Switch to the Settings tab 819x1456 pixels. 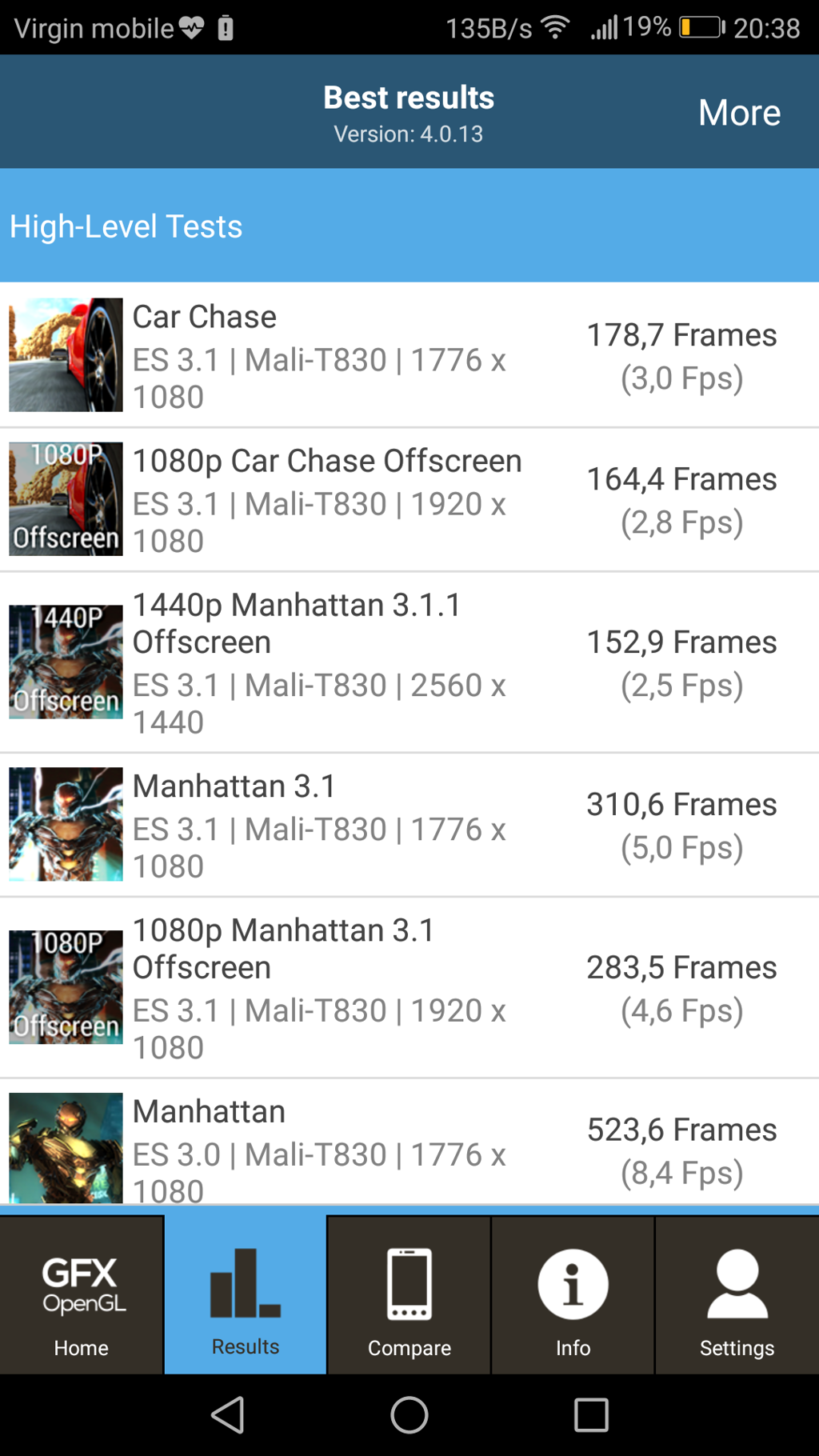pyautogui.click(x=737, y=1295)
